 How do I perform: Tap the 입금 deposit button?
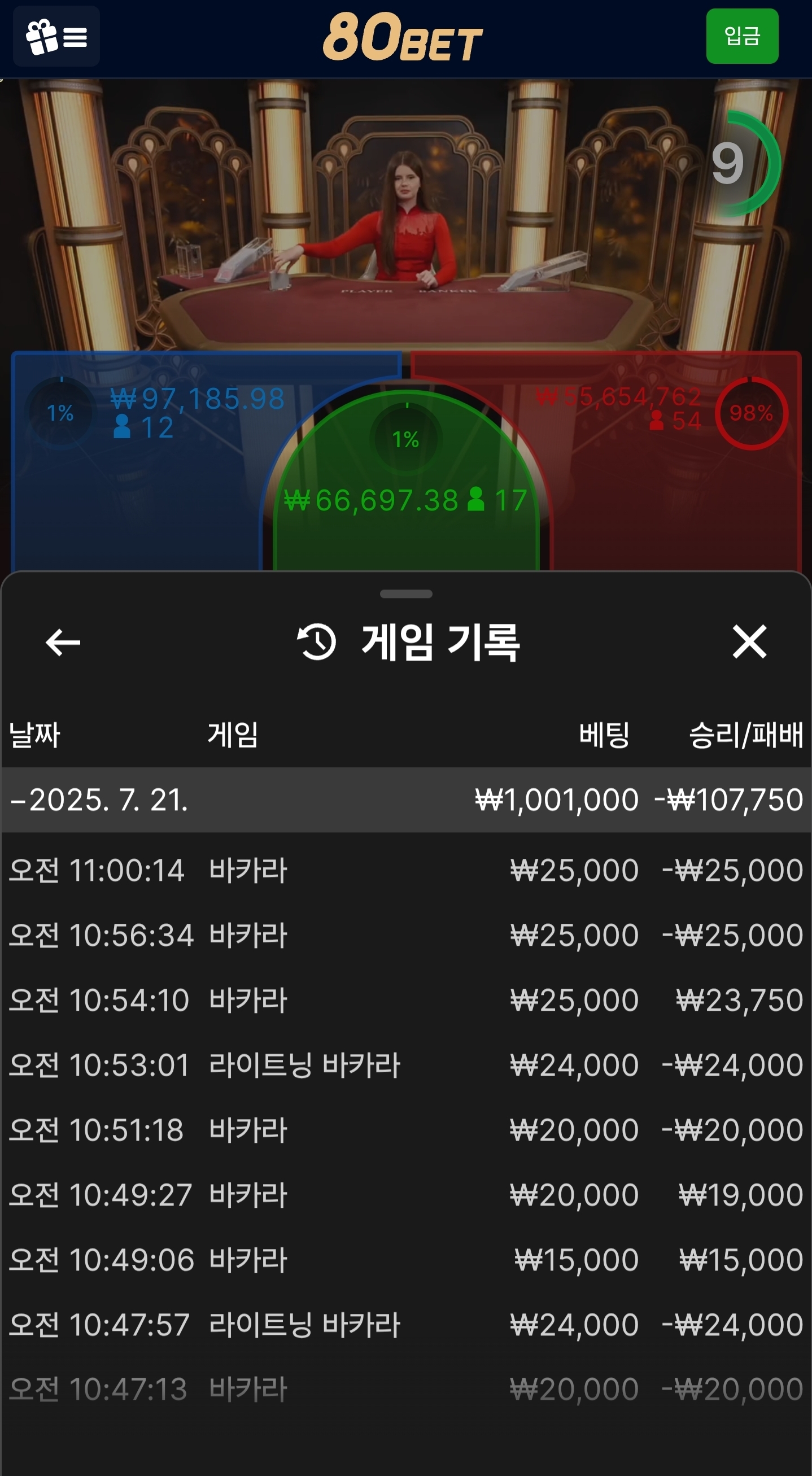[741, 37]
